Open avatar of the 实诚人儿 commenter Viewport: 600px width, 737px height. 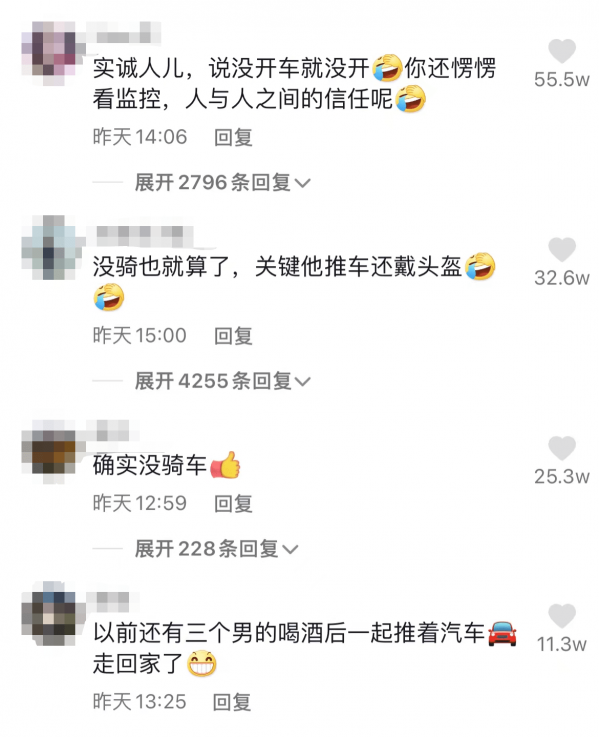(48, 50)
